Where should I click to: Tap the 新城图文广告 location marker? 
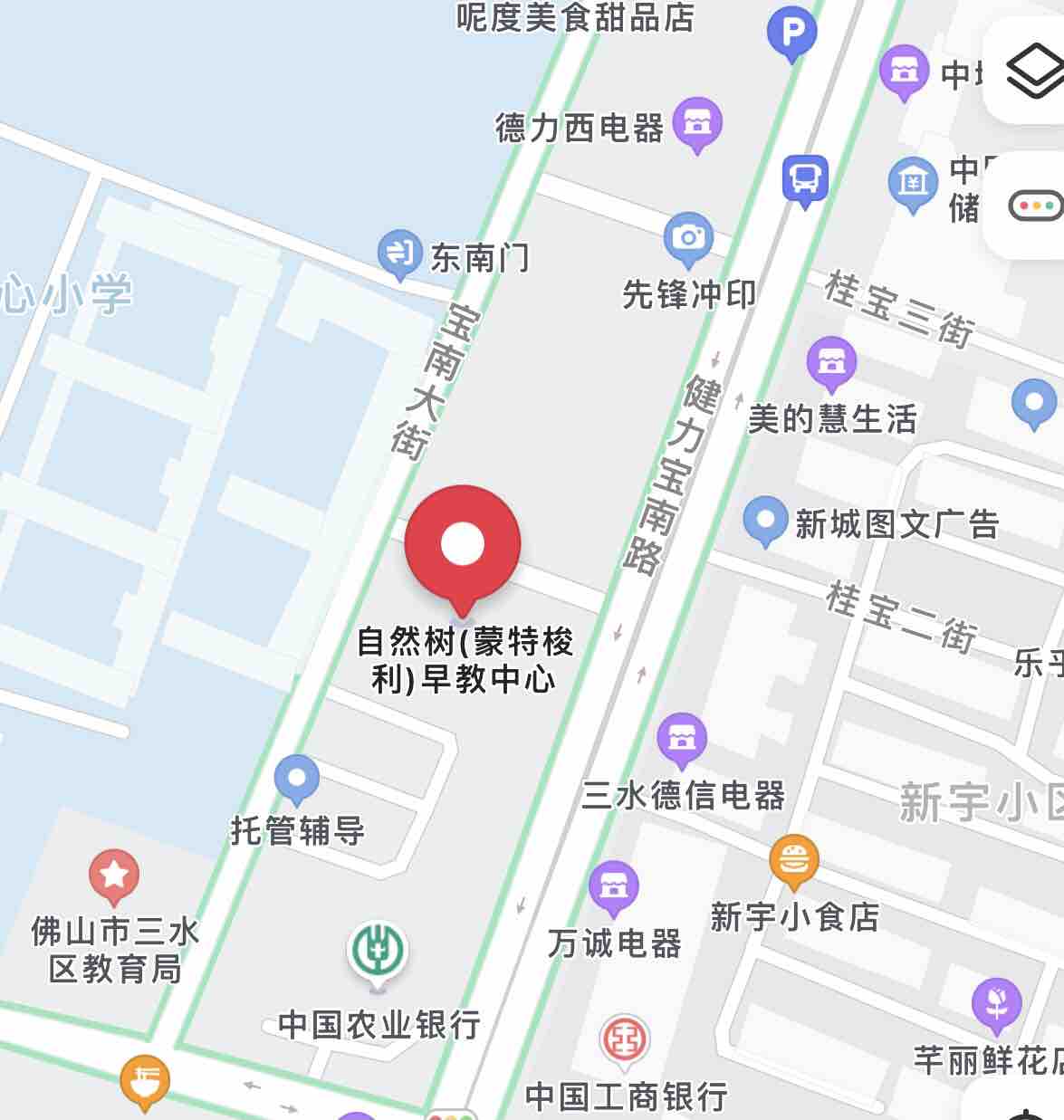[x=765, y=521]
